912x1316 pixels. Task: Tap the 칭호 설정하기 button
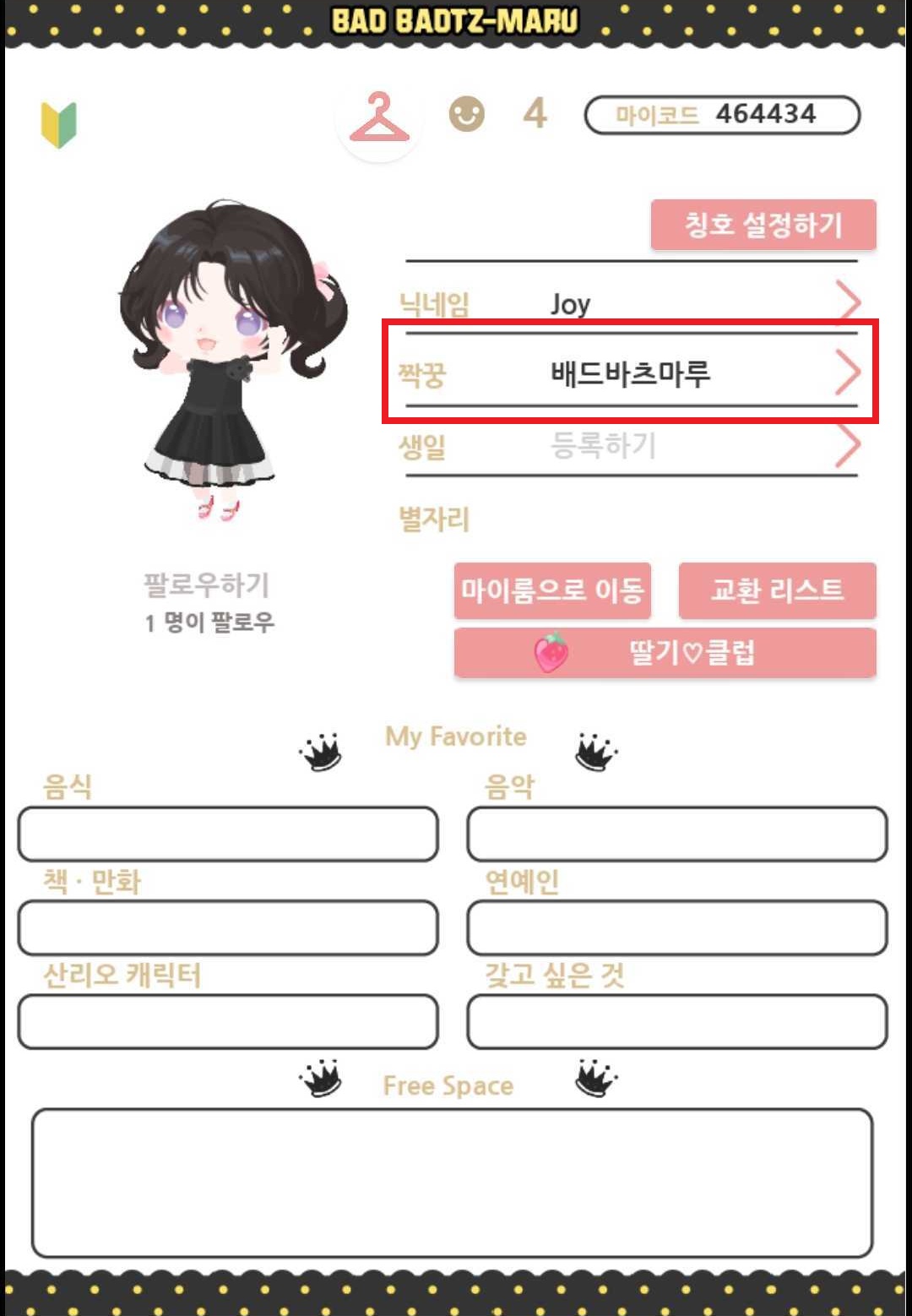coord(763,225)
